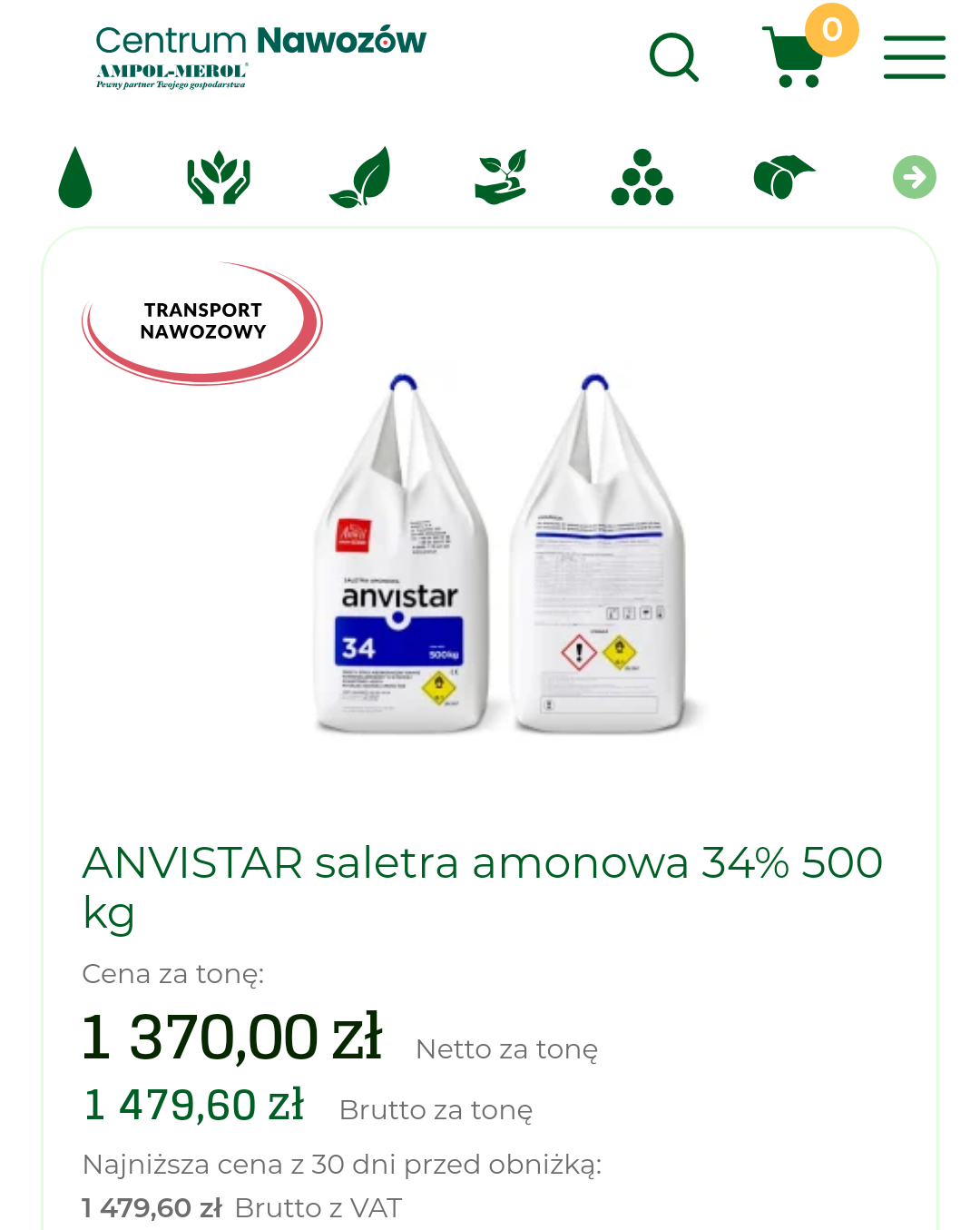Select the hands holding plant category icon
Image resolution: width=980 pixels, height=1230 pixels.
(218, 177)
